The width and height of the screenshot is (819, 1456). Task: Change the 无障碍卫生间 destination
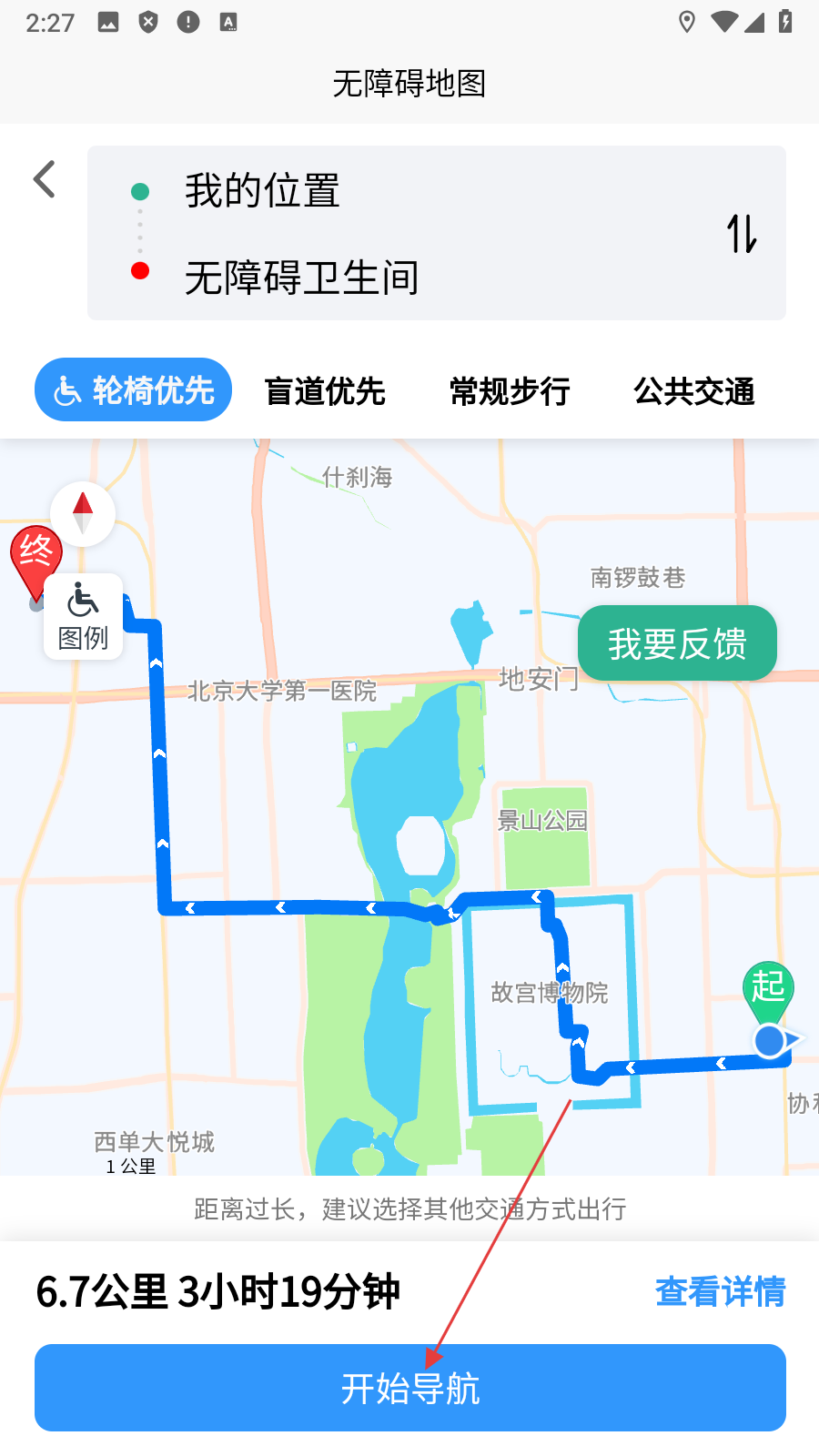pyautogui.click(x=301, y=278)
